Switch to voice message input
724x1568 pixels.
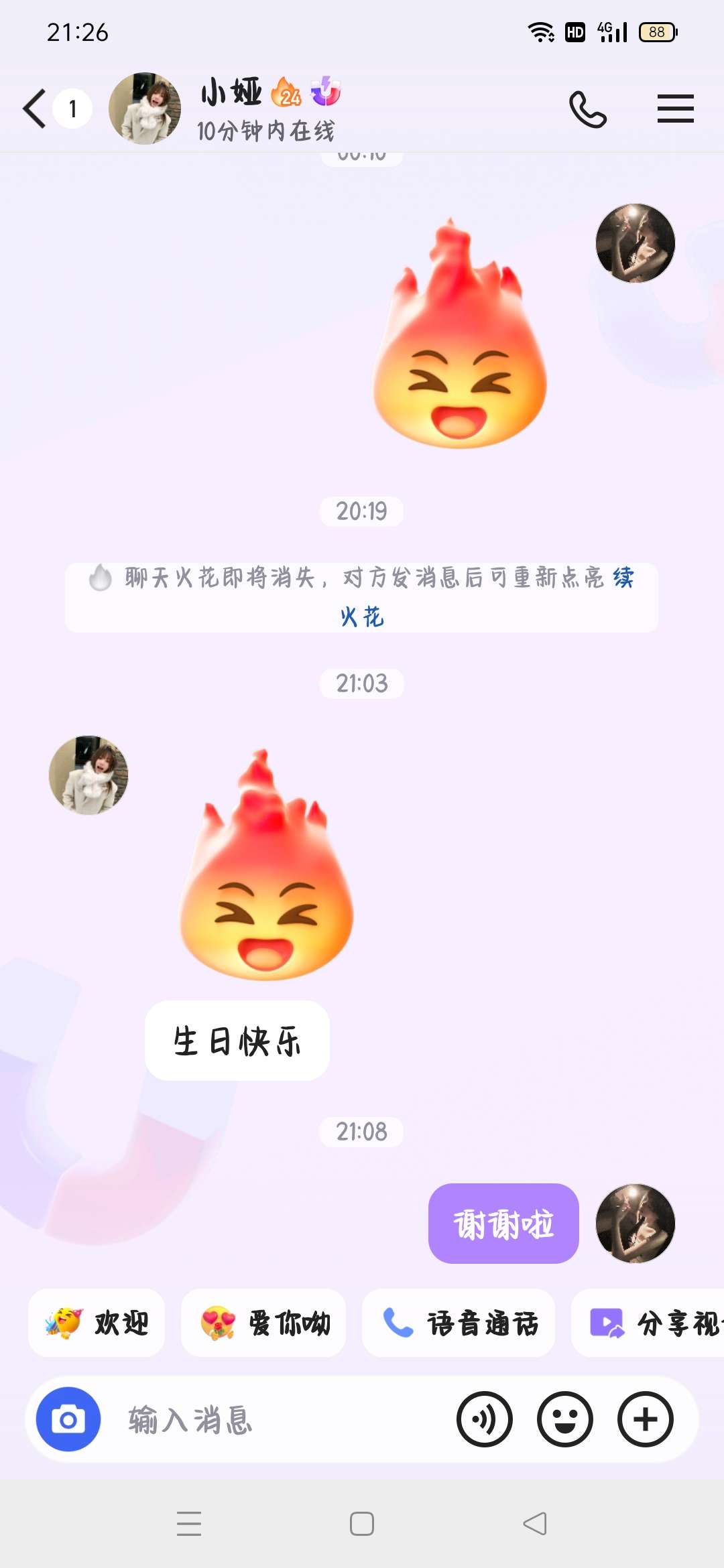485,1419
